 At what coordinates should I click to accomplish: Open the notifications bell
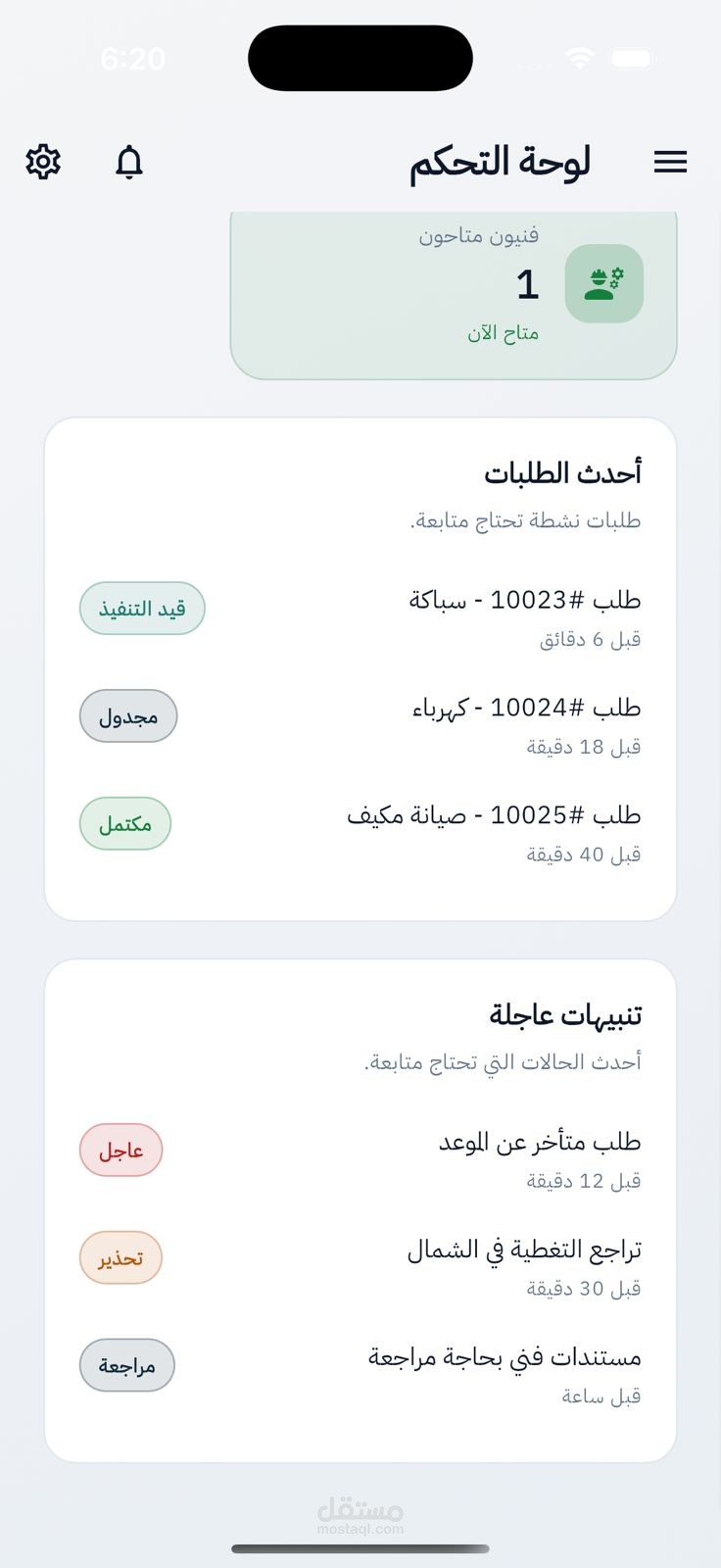129,162
